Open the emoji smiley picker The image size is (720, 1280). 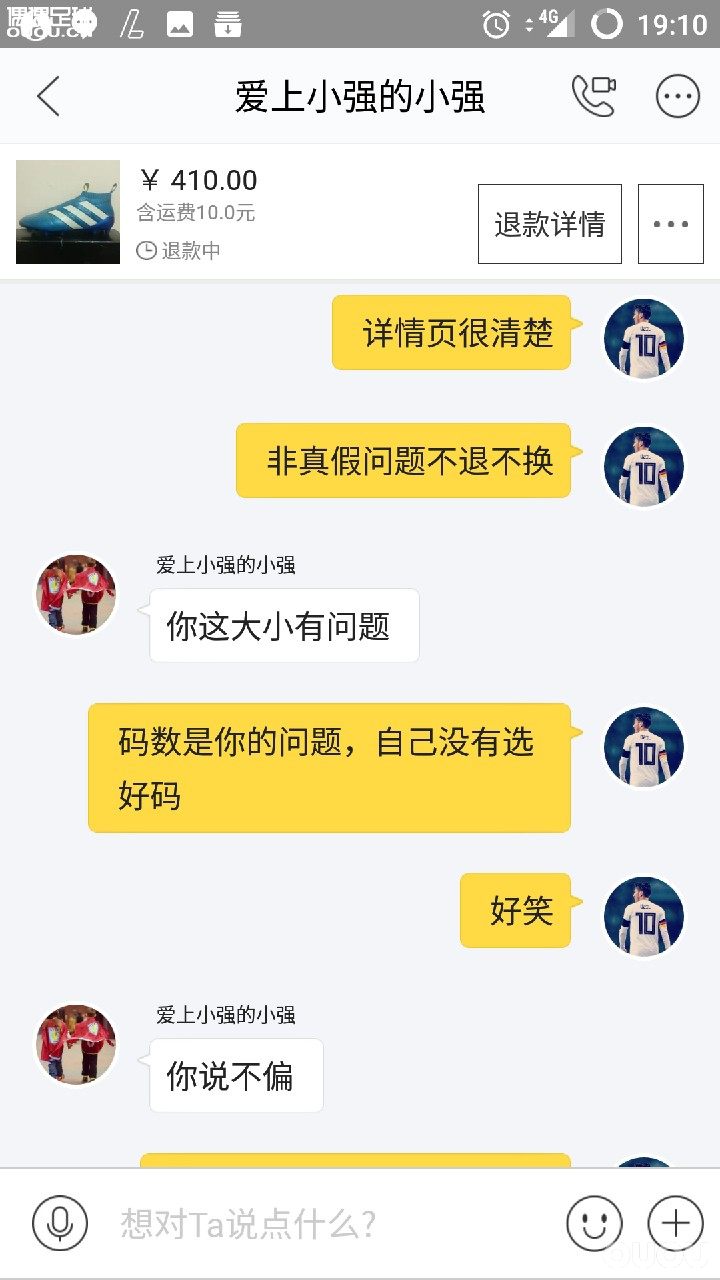pyautogui.click(x=593, y=1222)
